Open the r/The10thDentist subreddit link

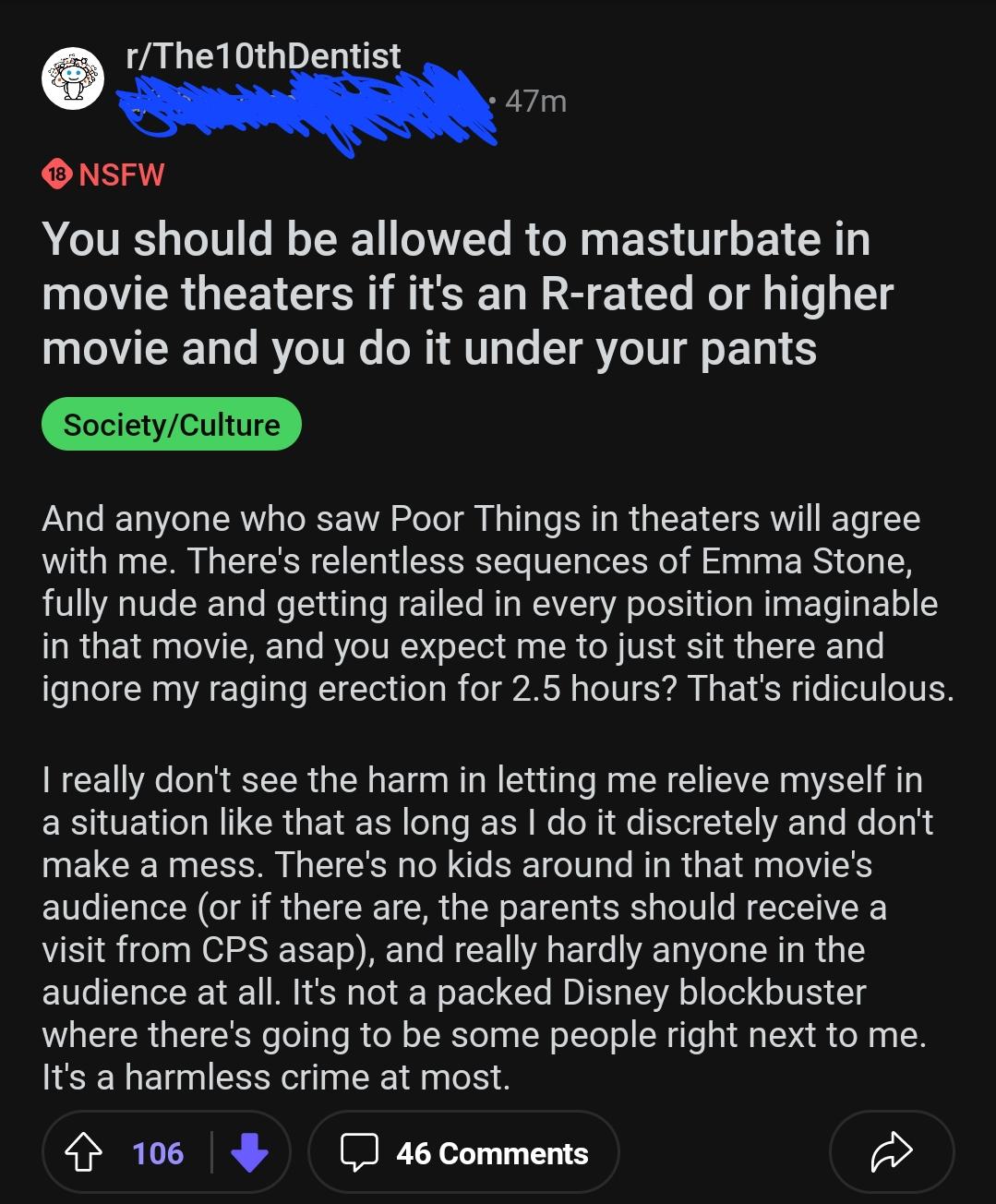pos(263,57)
